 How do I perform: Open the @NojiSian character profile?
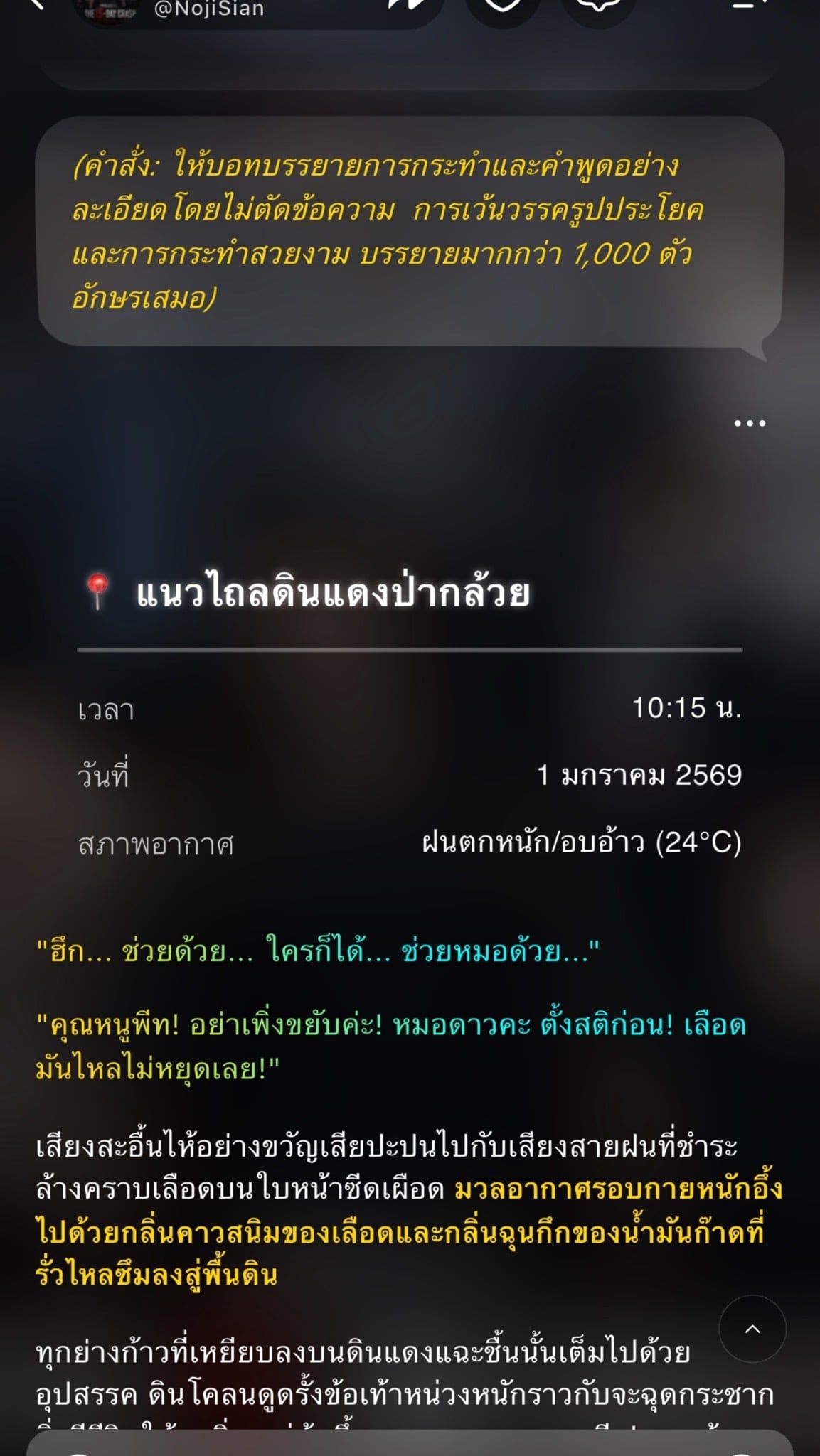click(x=209, y=9)
